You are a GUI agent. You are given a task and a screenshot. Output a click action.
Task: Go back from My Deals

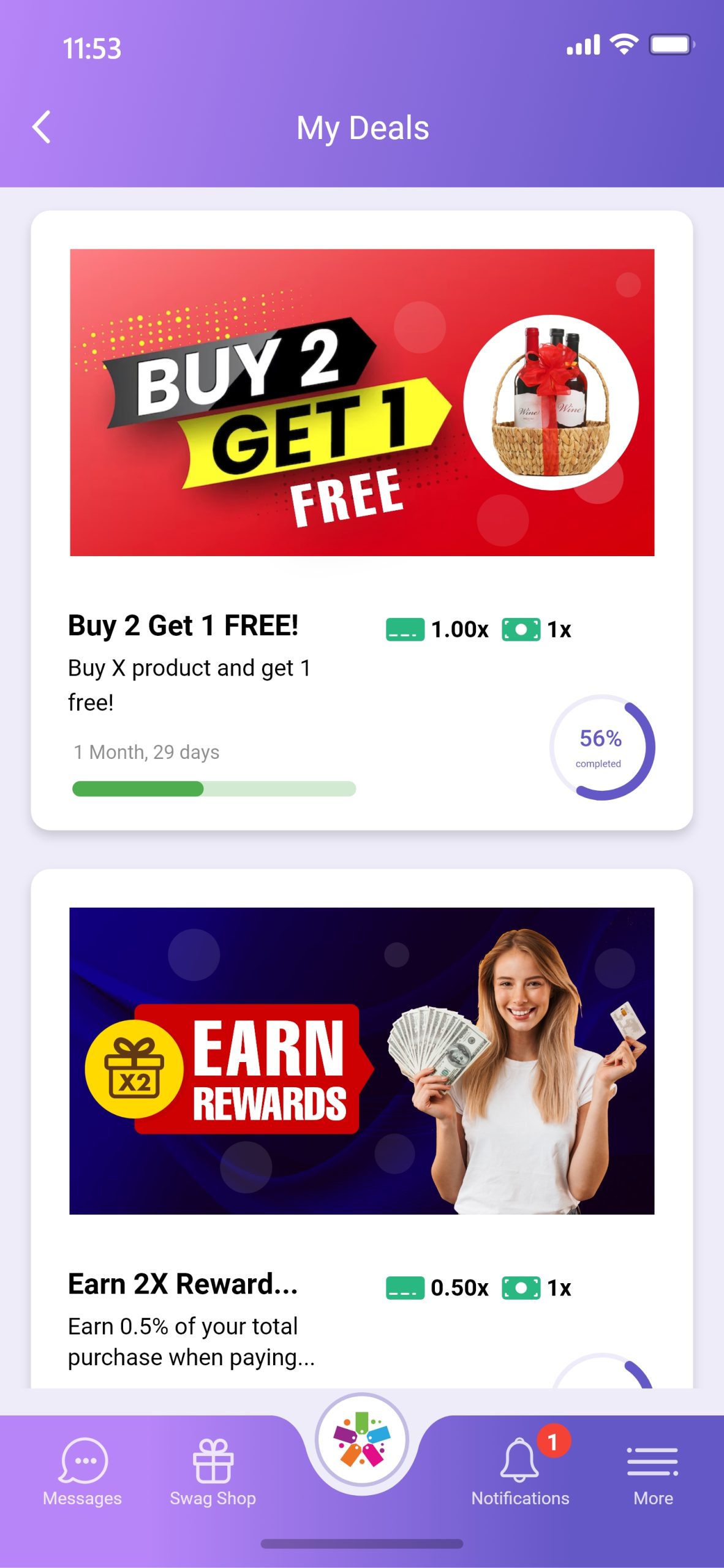coord(41,127)
